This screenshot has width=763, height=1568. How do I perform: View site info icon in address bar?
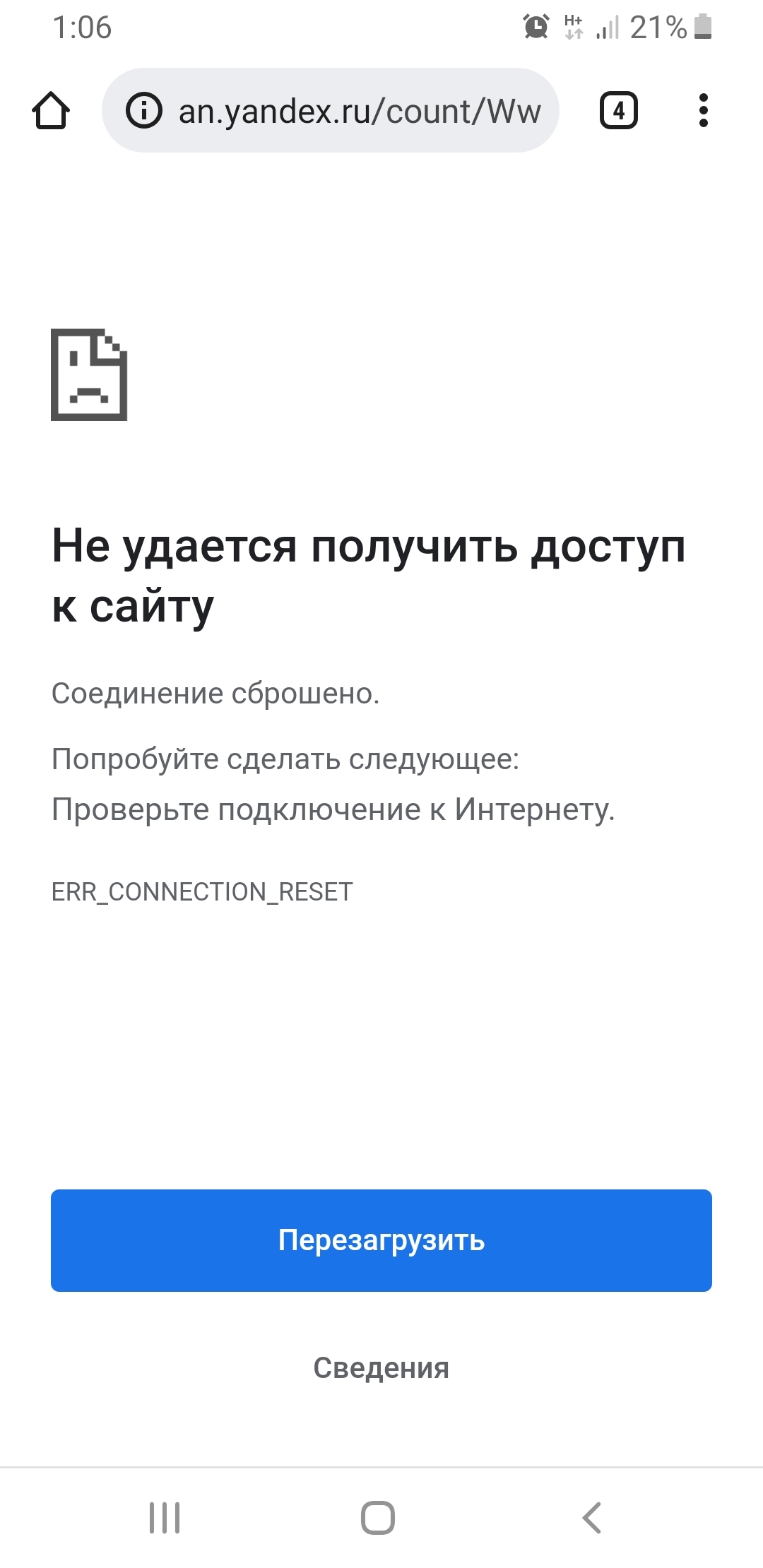(x=144, y=111)
